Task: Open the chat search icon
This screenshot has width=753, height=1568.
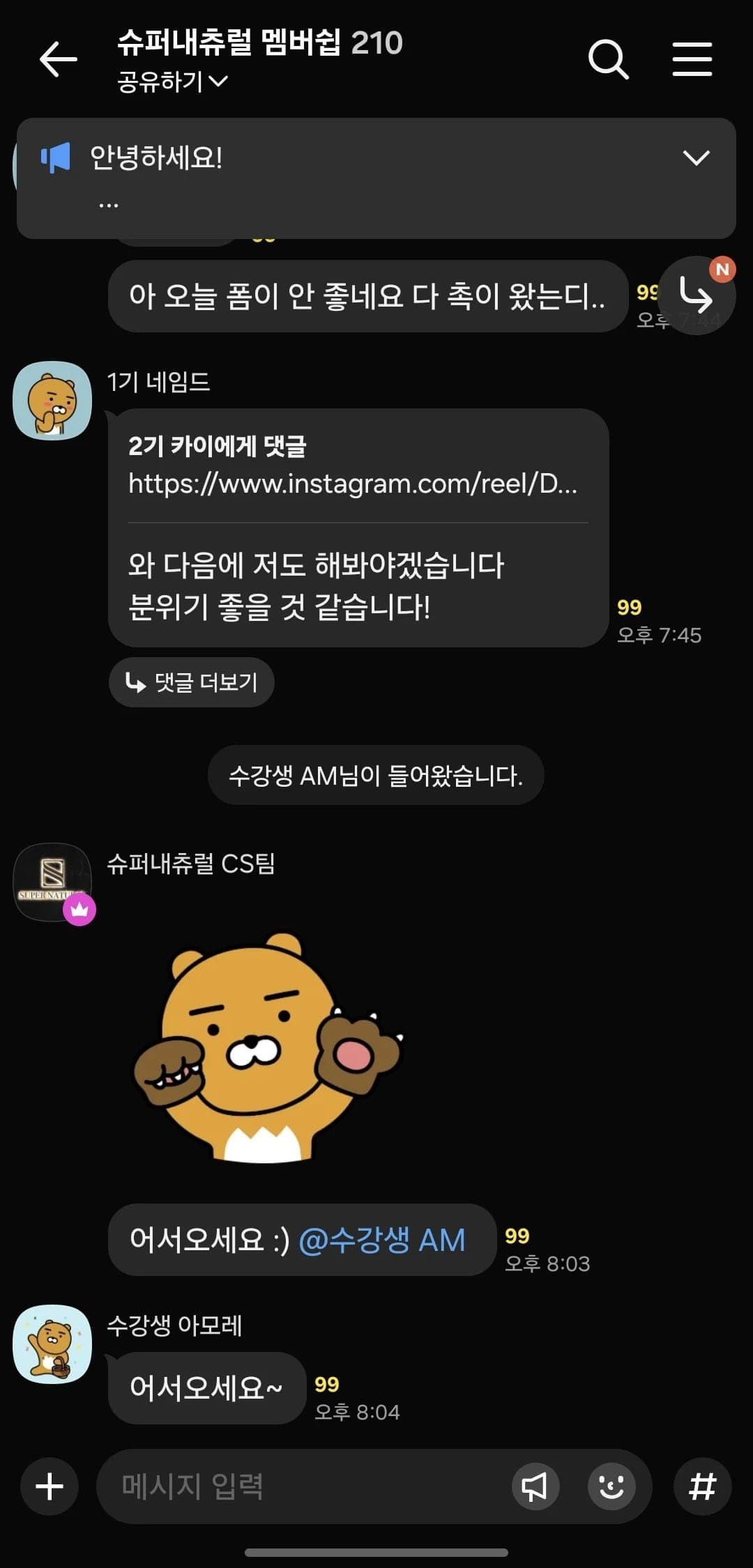Action: pyautogui.click(x=609, y=59)
